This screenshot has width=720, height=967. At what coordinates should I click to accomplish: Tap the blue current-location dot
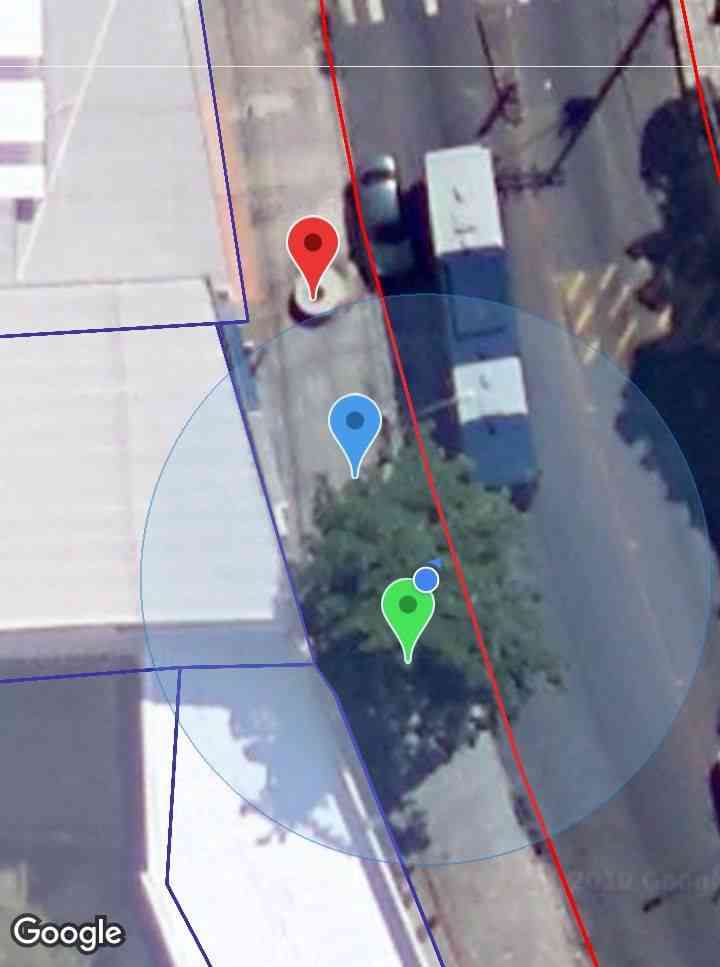[427, 579]
